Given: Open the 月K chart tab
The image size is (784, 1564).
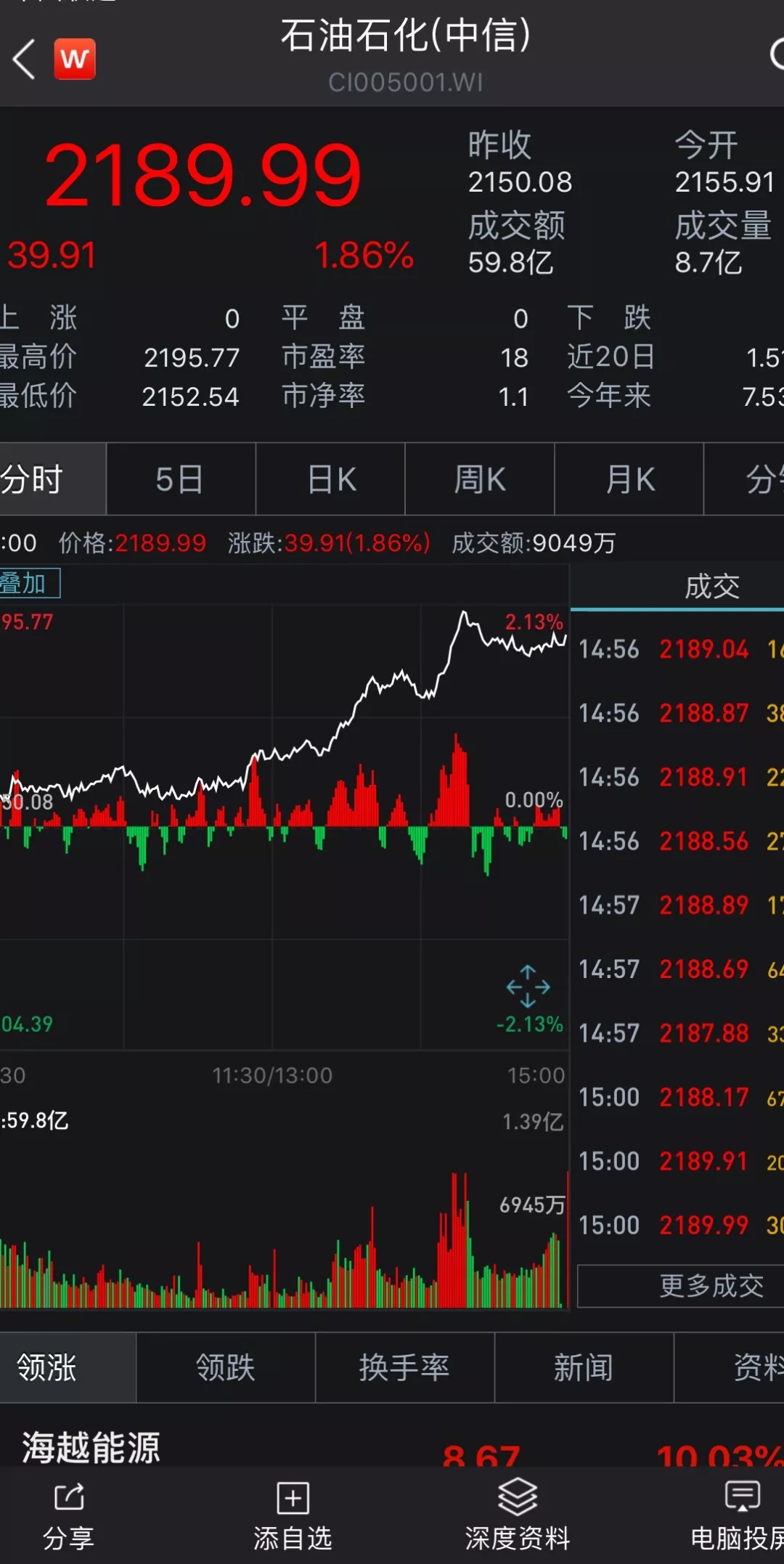Looking at the screenshot, I should 629,479.
